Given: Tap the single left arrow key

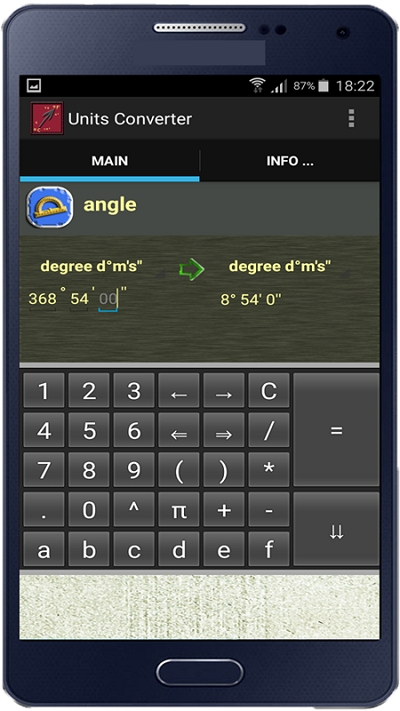Looking at the screenshot, I should coord(179,390).
